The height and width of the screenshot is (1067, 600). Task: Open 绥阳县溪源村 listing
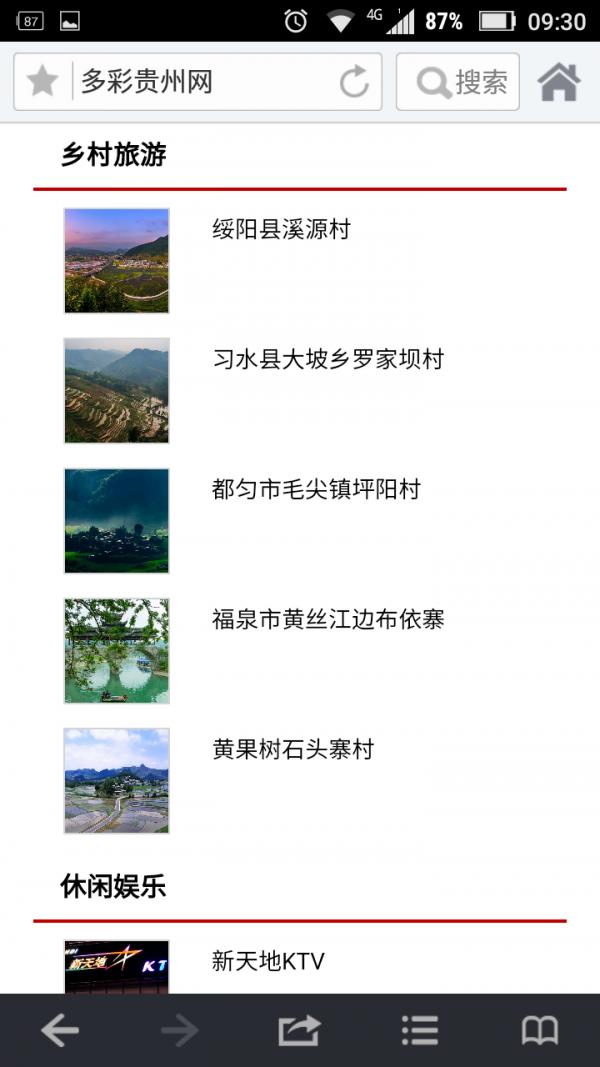281,230
